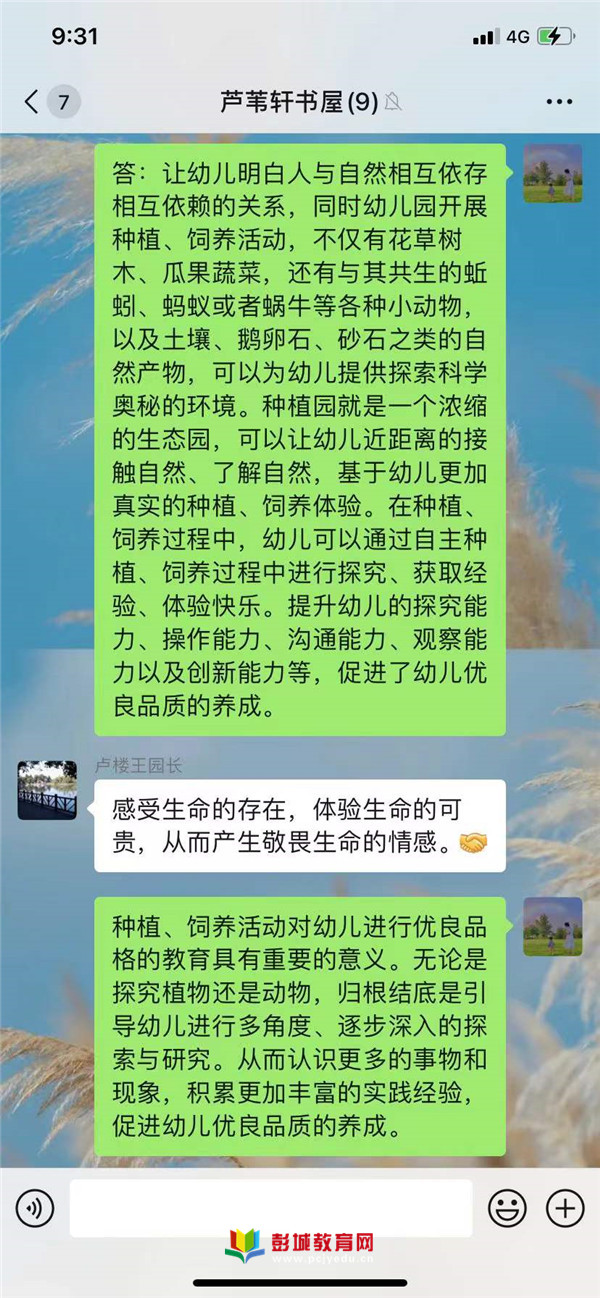This screenshot has width=600, height=1298.
Task: Open sender avatar beside 种植、饲养活动 message
Action: [552, 926]
